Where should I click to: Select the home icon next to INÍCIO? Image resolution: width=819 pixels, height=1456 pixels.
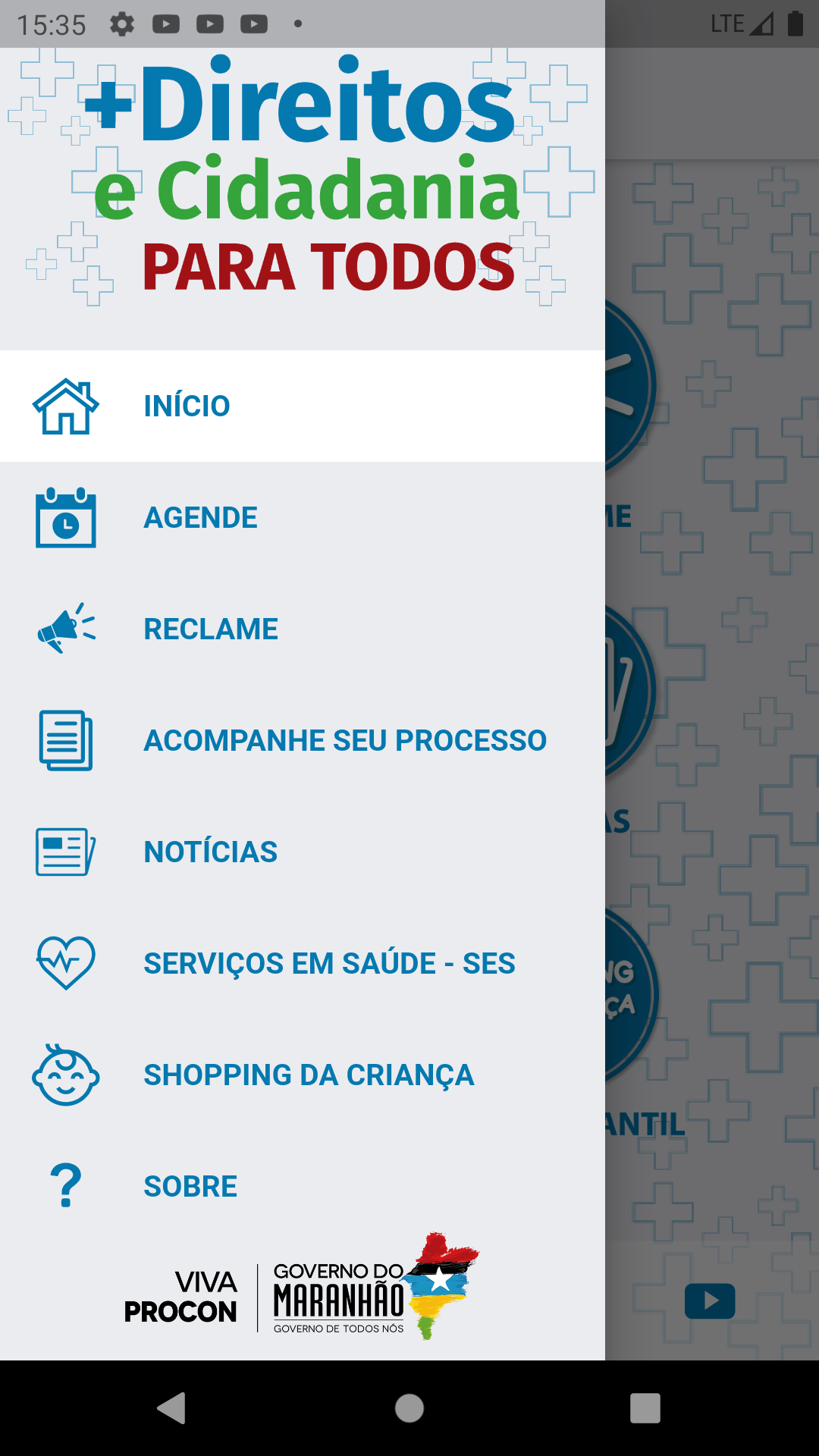[64, 406]
